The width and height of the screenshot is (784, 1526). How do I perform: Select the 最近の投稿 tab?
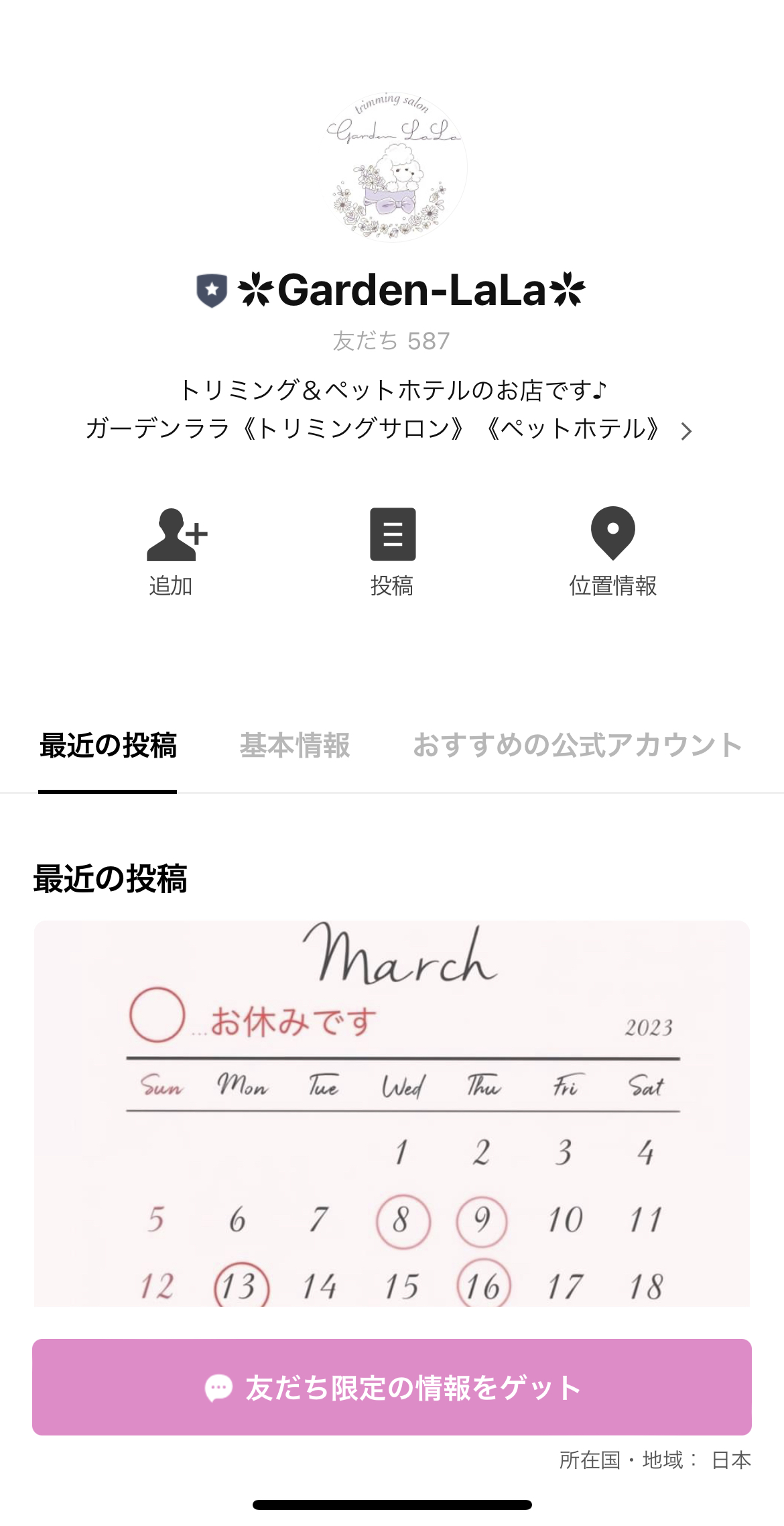108,746
